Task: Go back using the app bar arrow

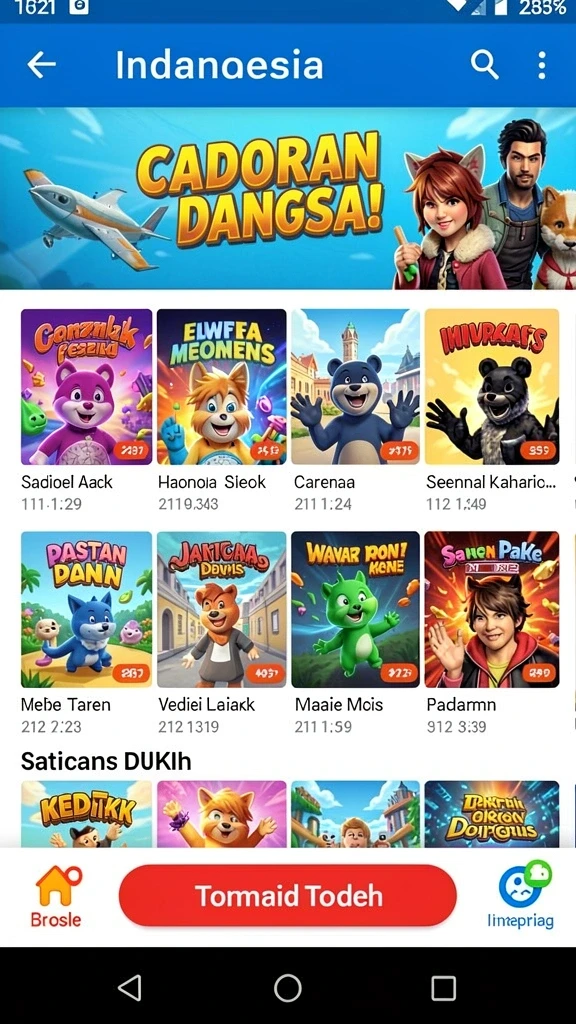Action: [x=41, y=65]
